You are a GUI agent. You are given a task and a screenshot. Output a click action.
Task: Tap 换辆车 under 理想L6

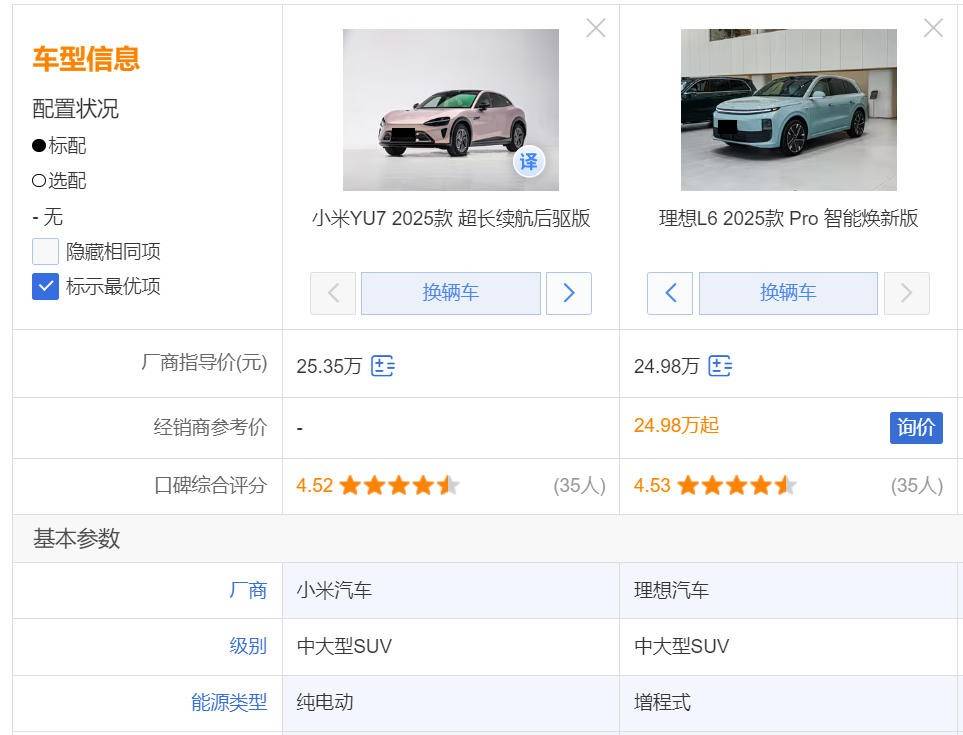[788, 293]
